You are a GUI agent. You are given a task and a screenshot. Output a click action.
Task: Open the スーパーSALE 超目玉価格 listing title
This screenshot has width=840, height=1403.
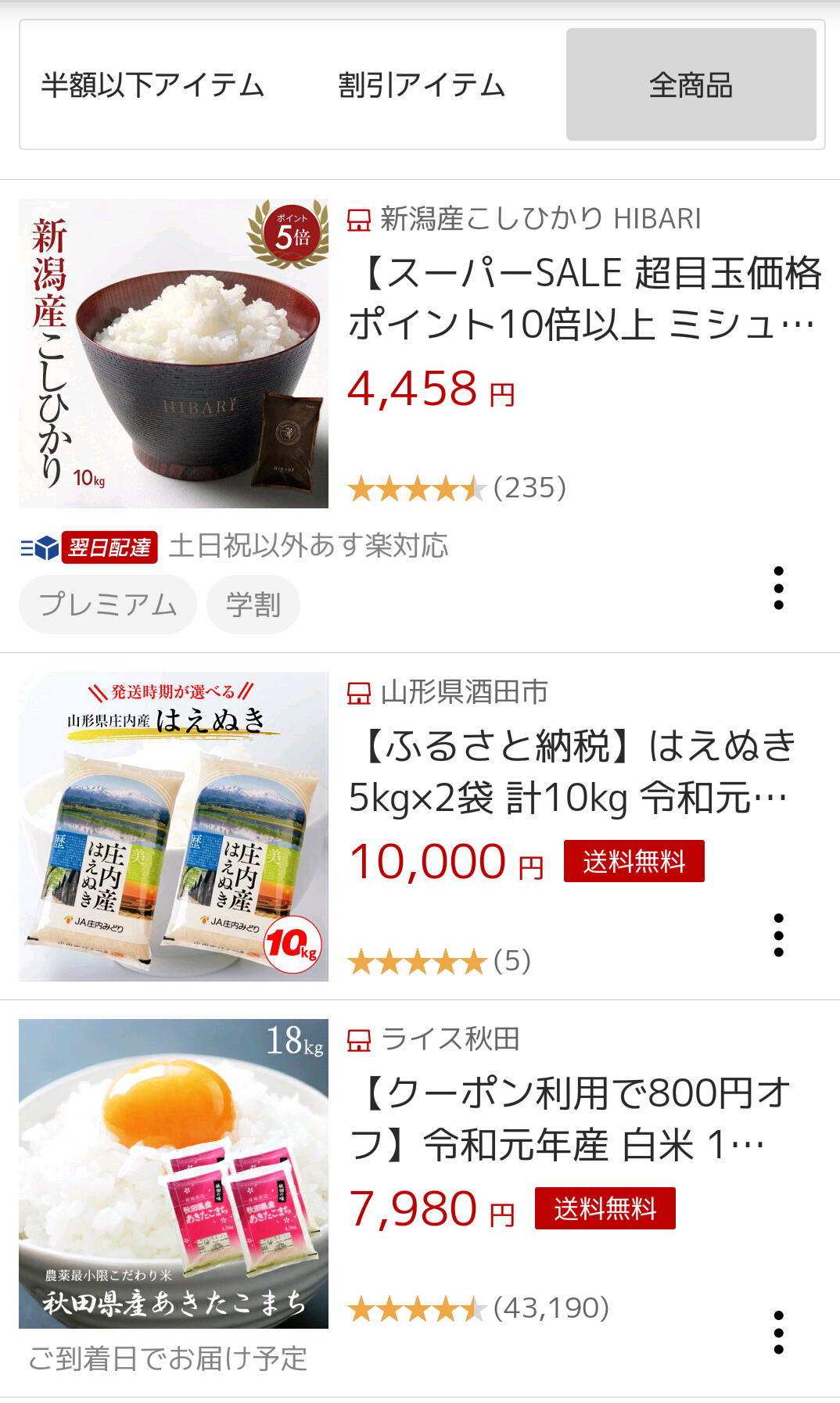(584, 298)
